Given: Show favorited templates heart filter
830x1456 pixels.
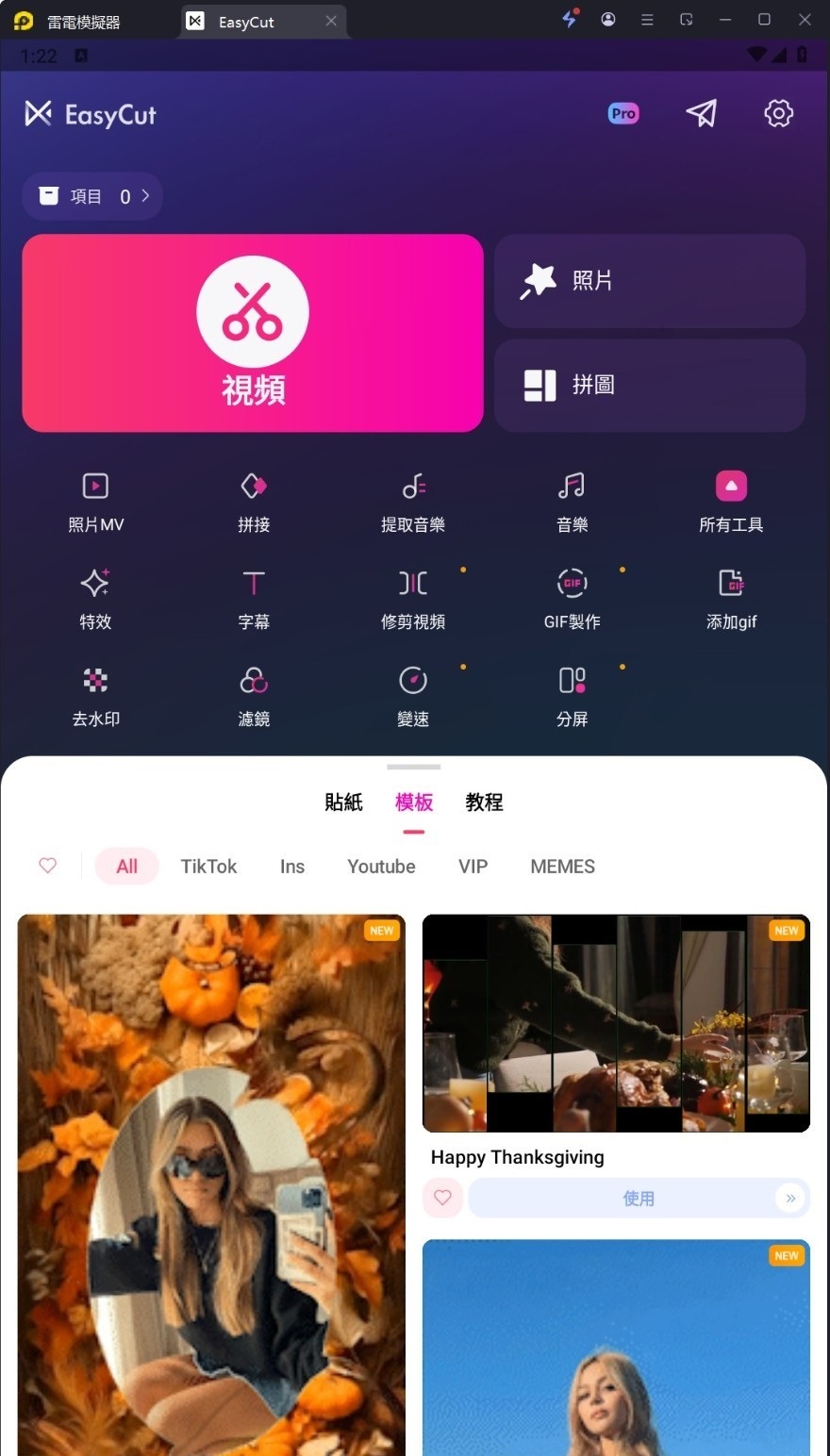Looking at the screenshot, I should [x=48, y=866].
